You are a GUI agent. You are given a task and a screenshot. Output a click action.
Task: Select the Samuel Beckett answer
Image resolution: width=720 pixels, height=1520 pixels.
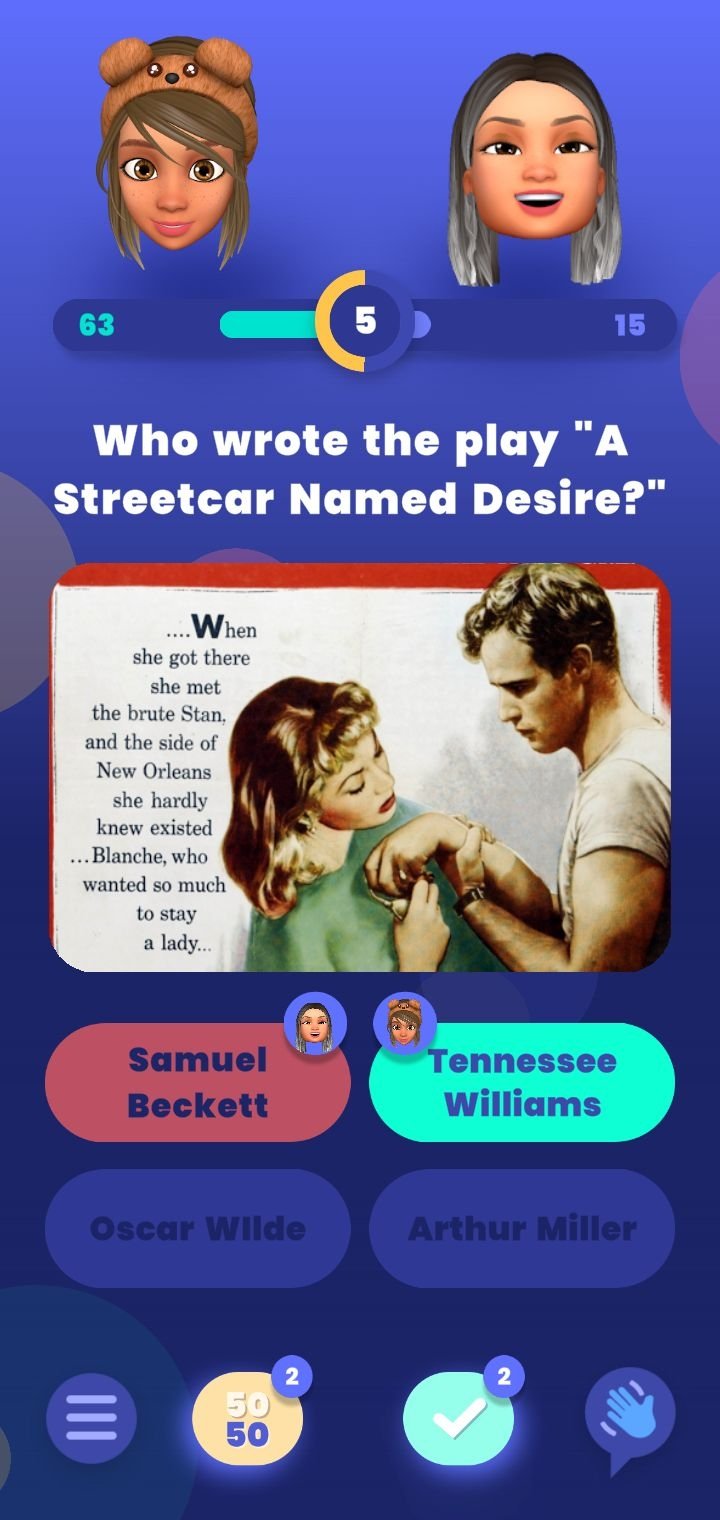point(198,1082)
